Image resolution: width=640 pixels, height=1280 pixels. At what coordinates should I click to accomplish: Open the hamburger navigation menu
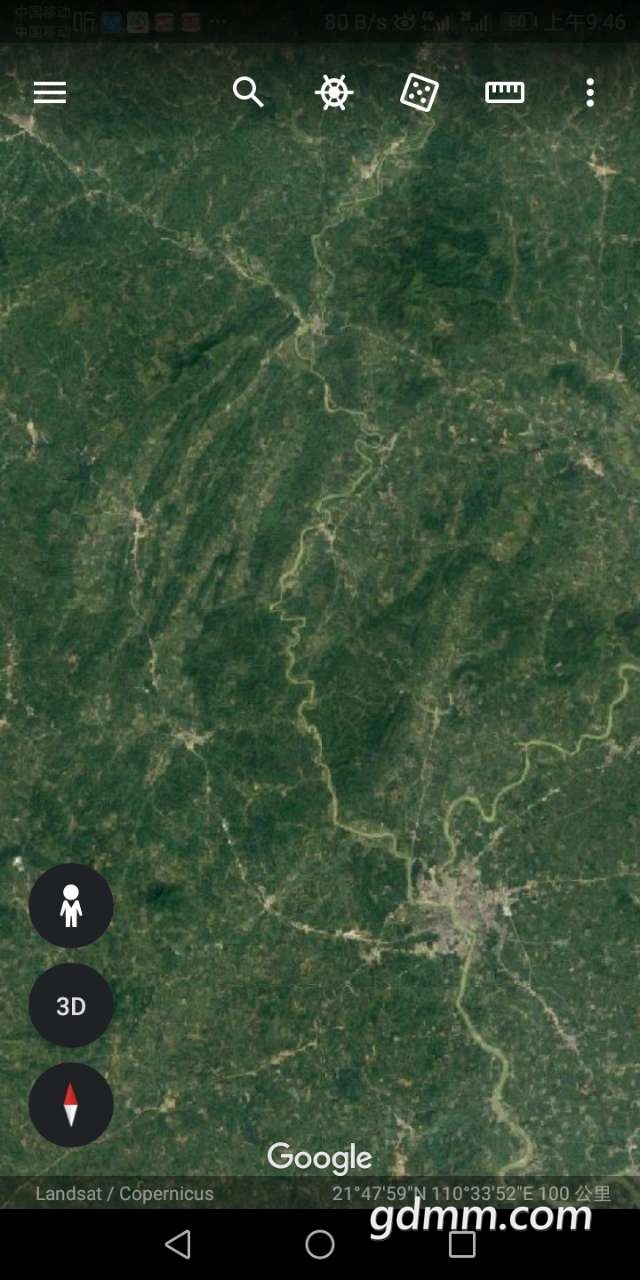50,93
